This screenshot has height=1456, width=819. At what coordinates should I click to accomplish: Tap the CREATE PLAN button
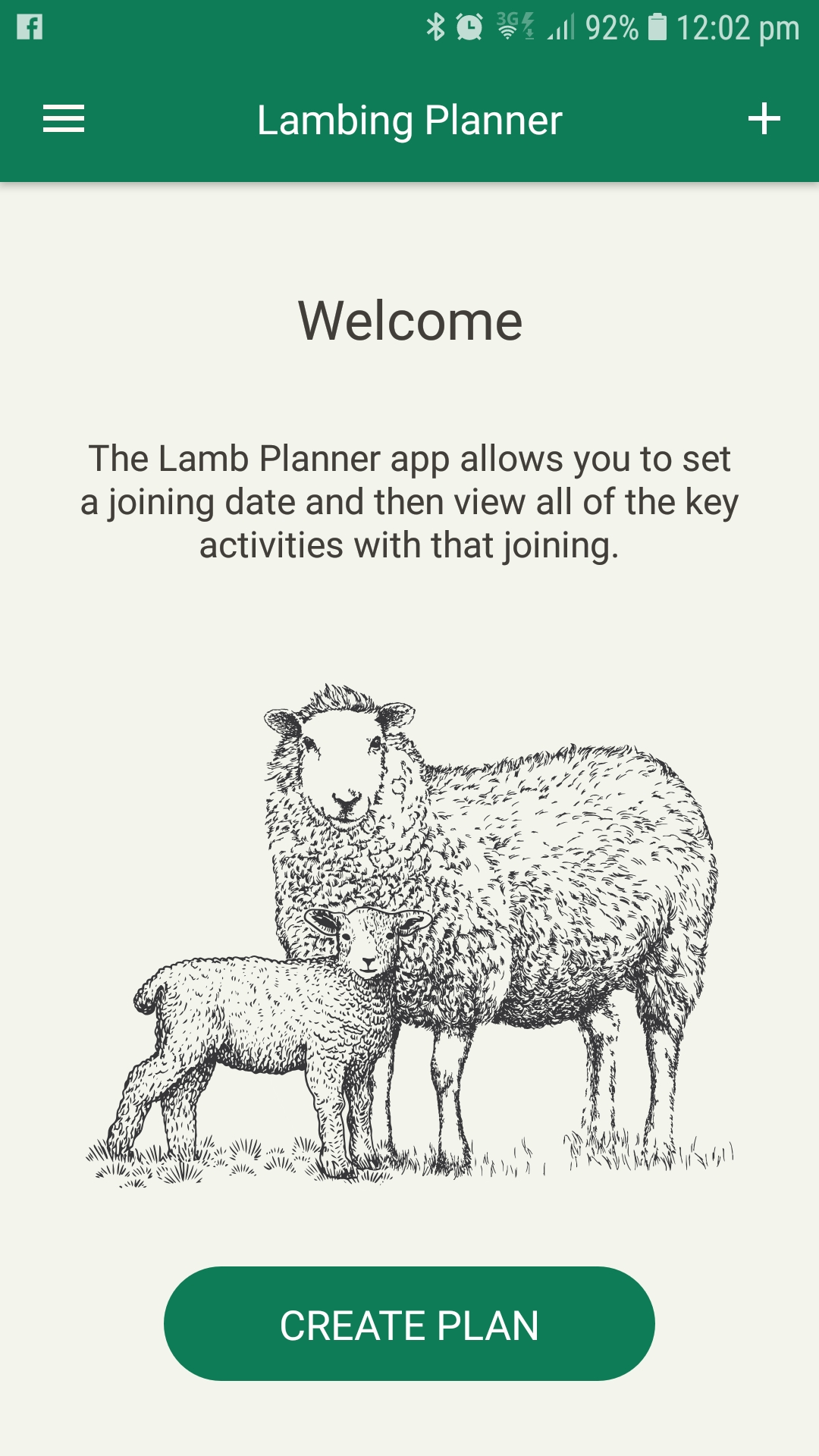click(409, 1323)
